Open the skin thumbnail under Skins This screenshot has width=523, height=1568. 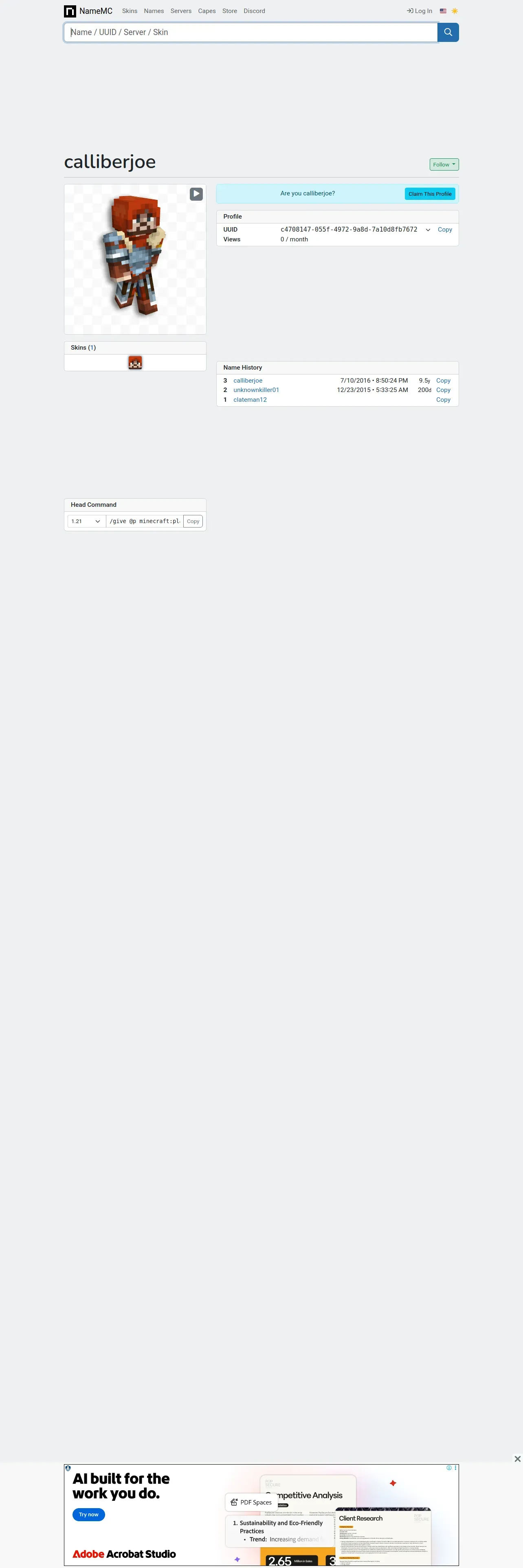coord(135,363)
